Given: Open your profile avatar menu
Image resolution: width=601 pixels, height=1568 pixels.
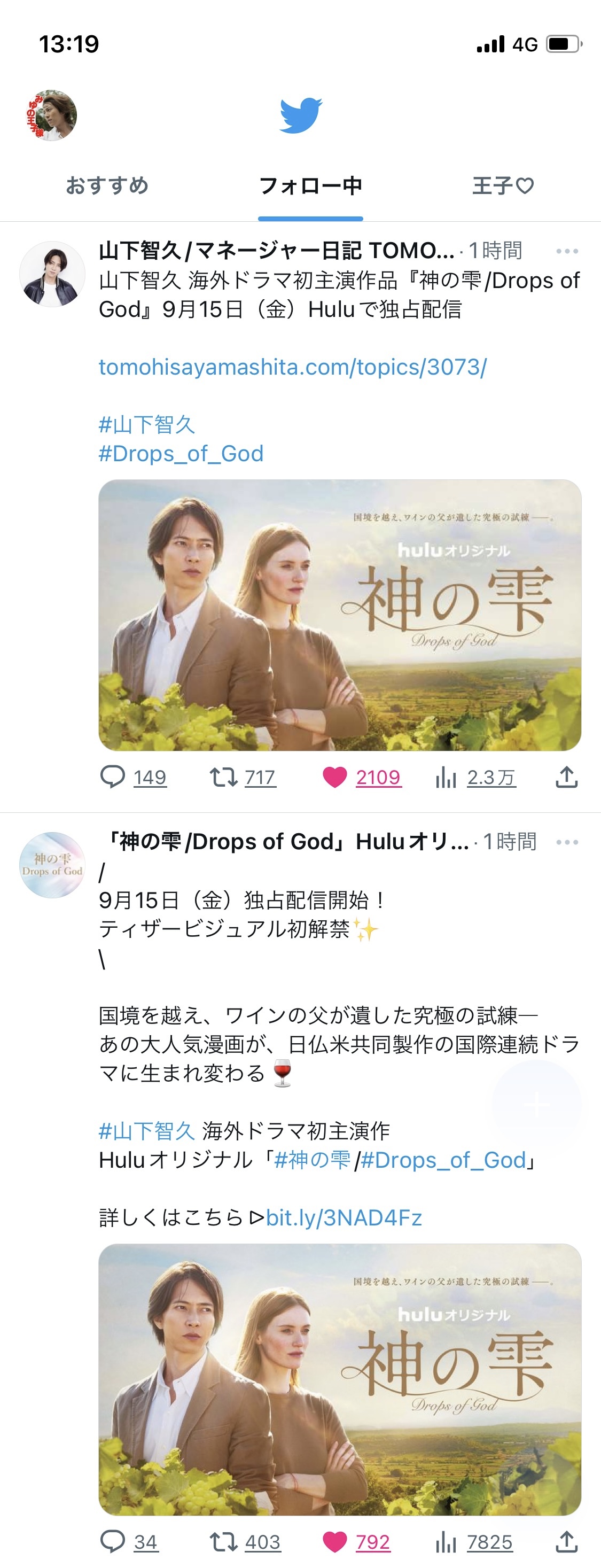Looking at the screenshot, I should click(x=51, y=115).
